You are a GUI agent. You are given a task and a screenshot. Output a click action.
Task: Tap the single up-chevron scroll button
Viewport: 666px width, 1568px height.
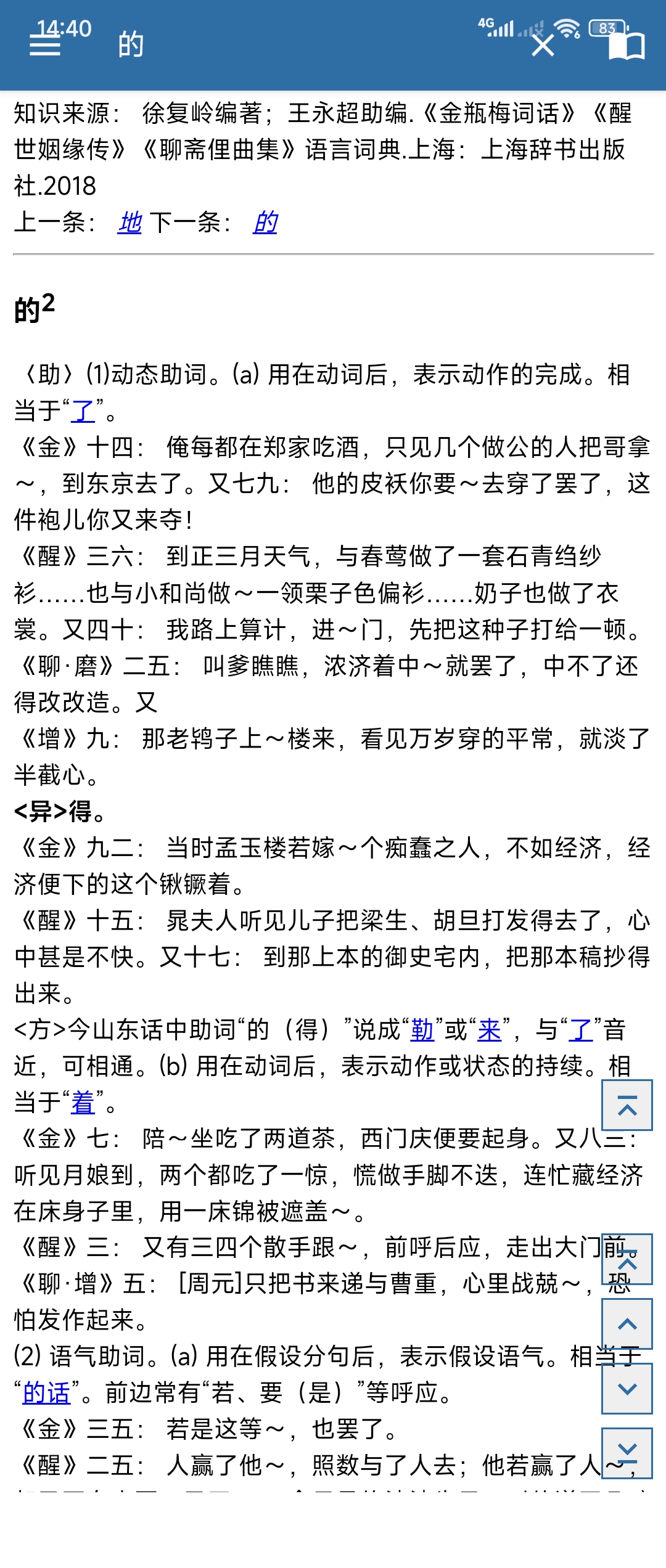coord(627,1323)
